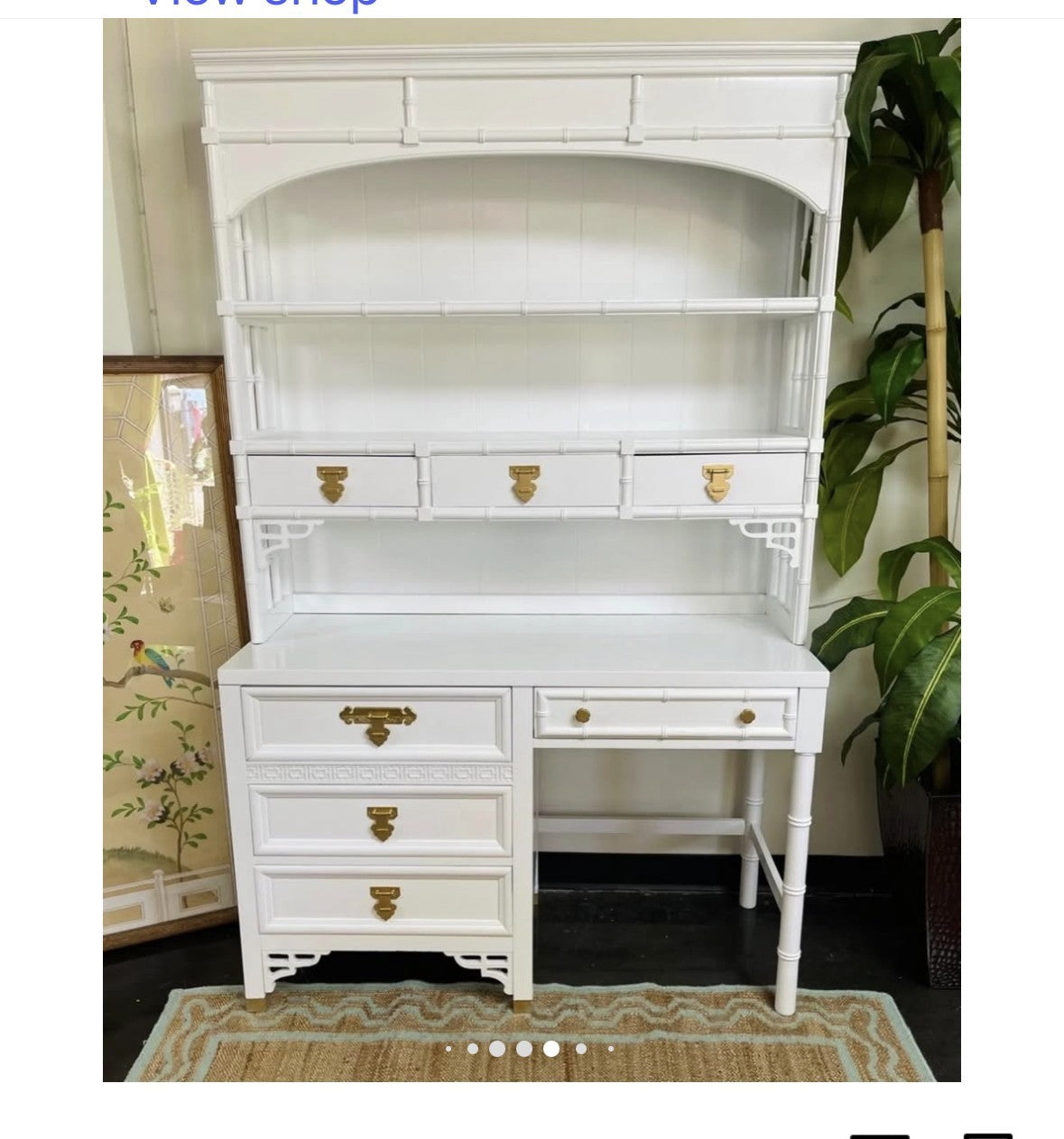Select the second carousel dot
The image size is (1064, 1139).
(x=472, y=1049)
